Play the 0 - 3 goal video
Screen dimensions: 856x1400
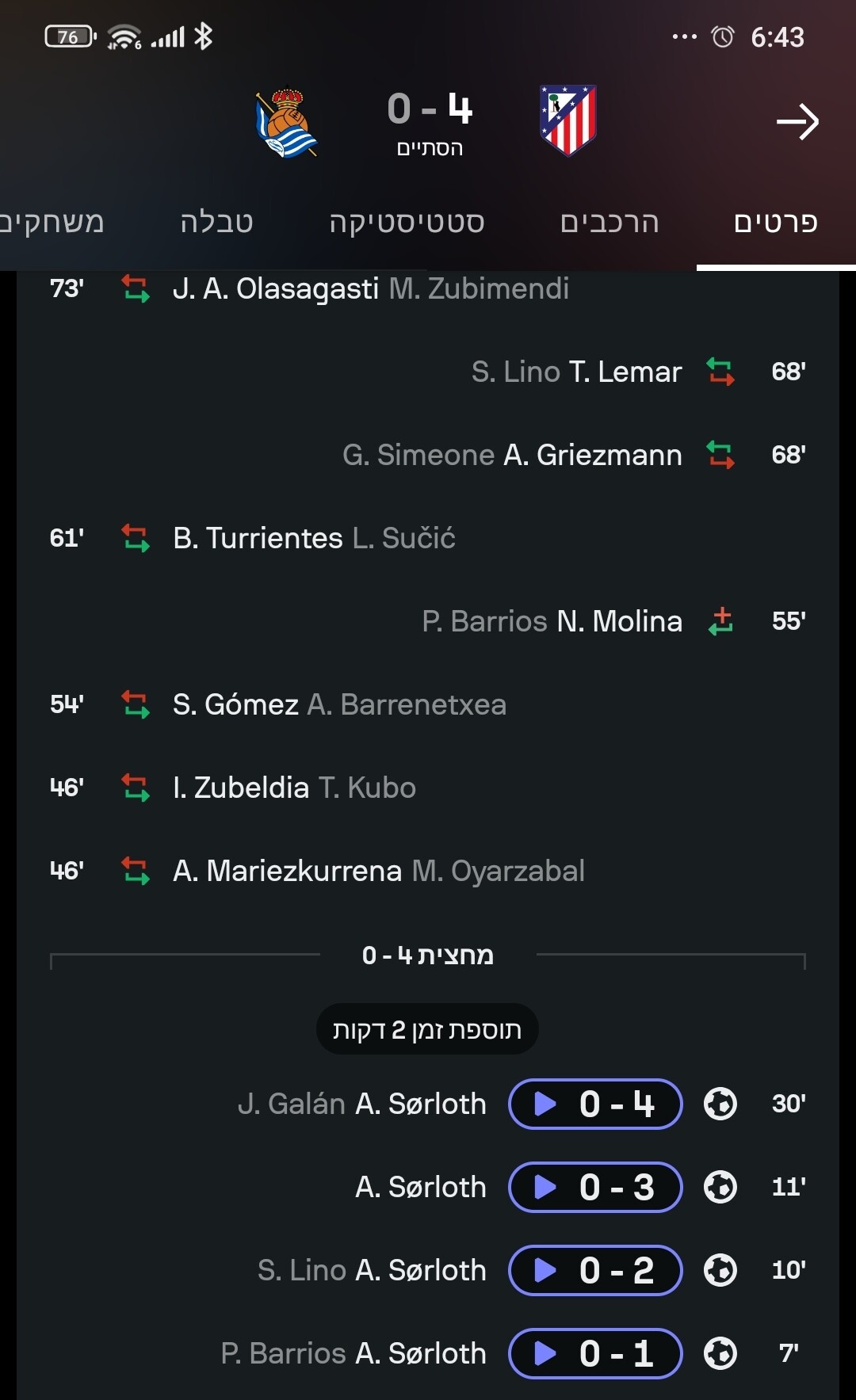coord(595,1187)
